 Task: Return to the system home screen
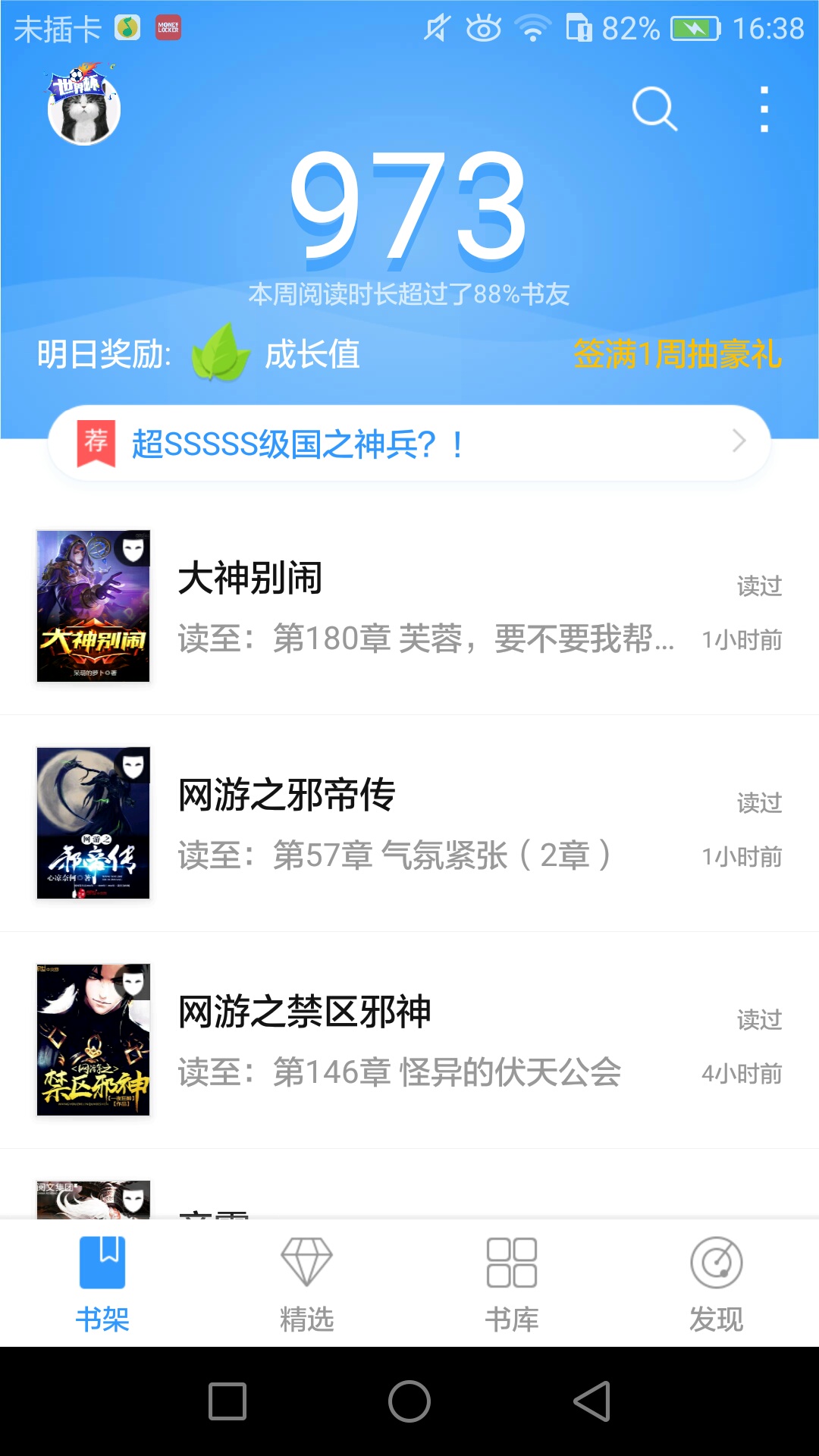(409, 1401)
